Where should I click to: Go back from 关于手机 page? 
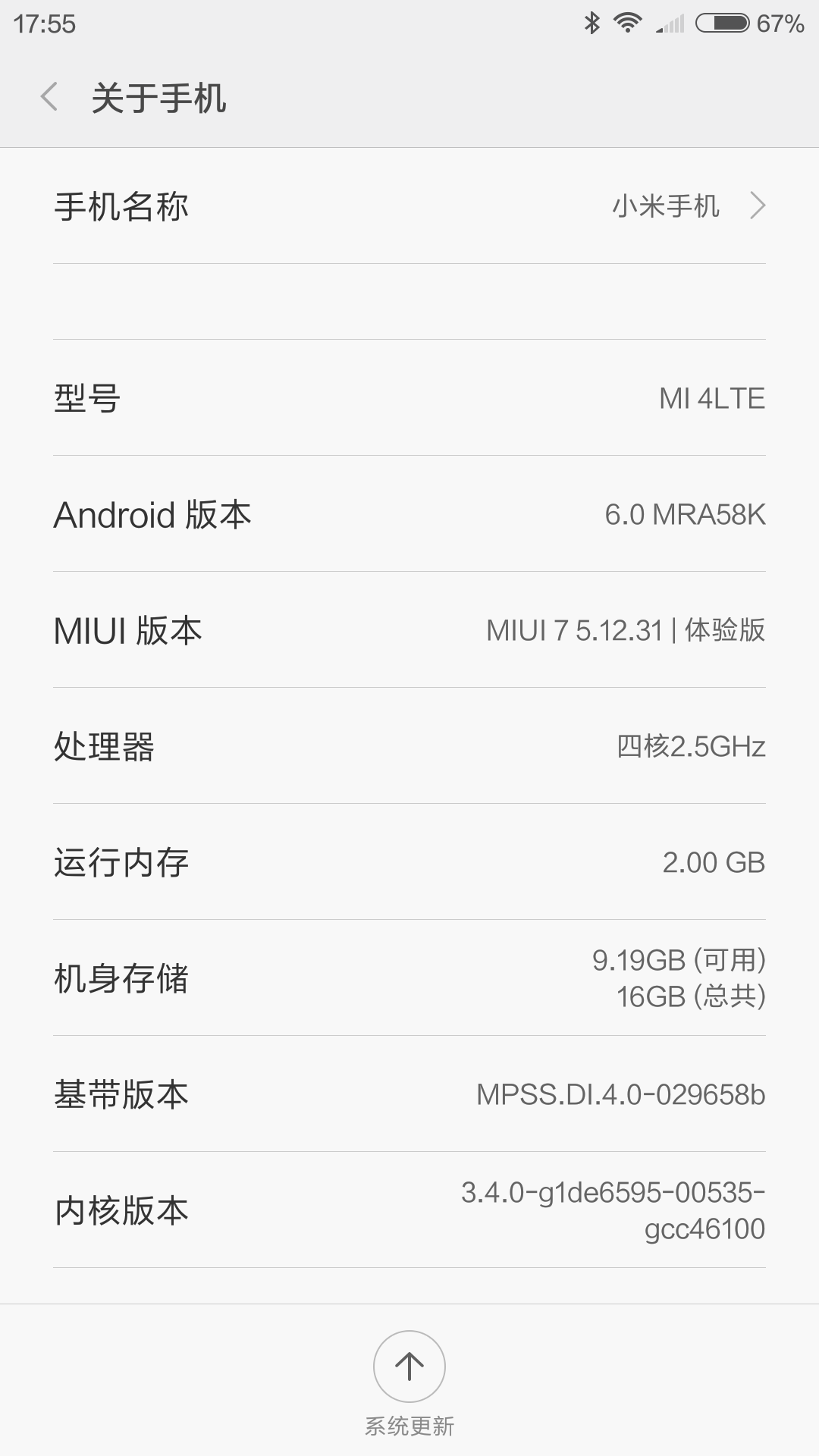pyautogui.click(x=49, y=98)
